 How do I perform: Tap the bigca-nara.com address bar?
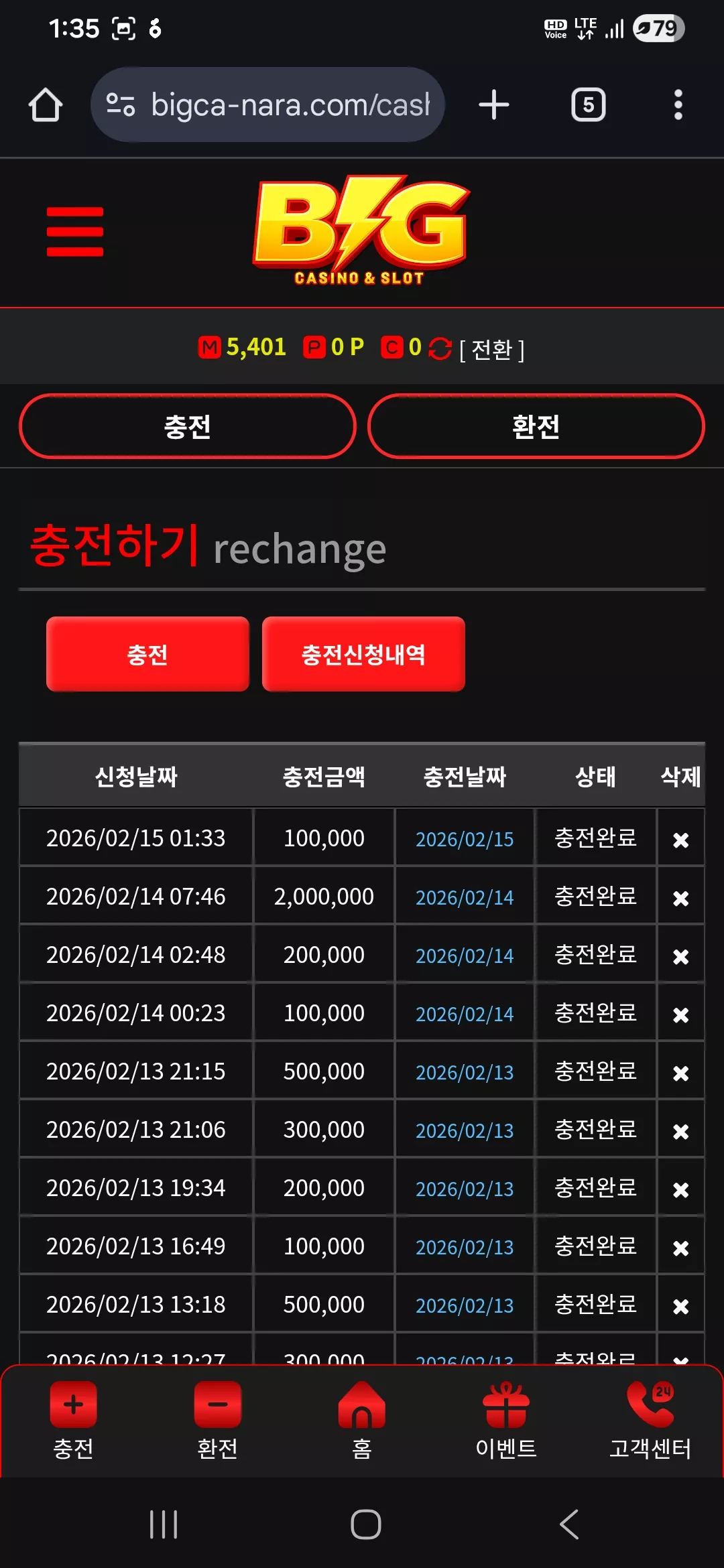pyautogui.click(x=267, y=105)
